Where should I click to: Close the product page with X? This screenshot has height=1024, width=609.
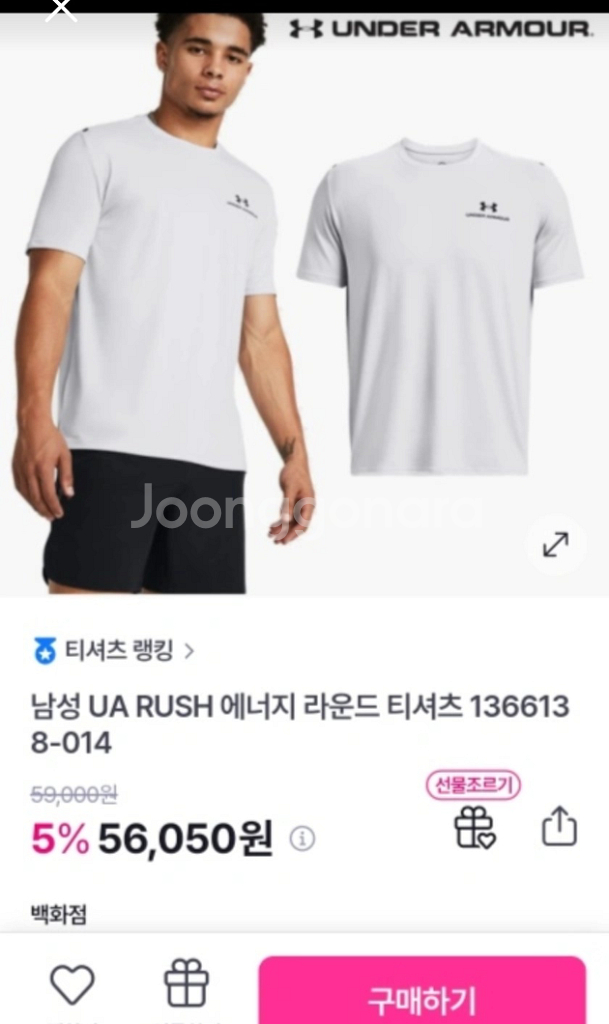[x=61, y=9]
